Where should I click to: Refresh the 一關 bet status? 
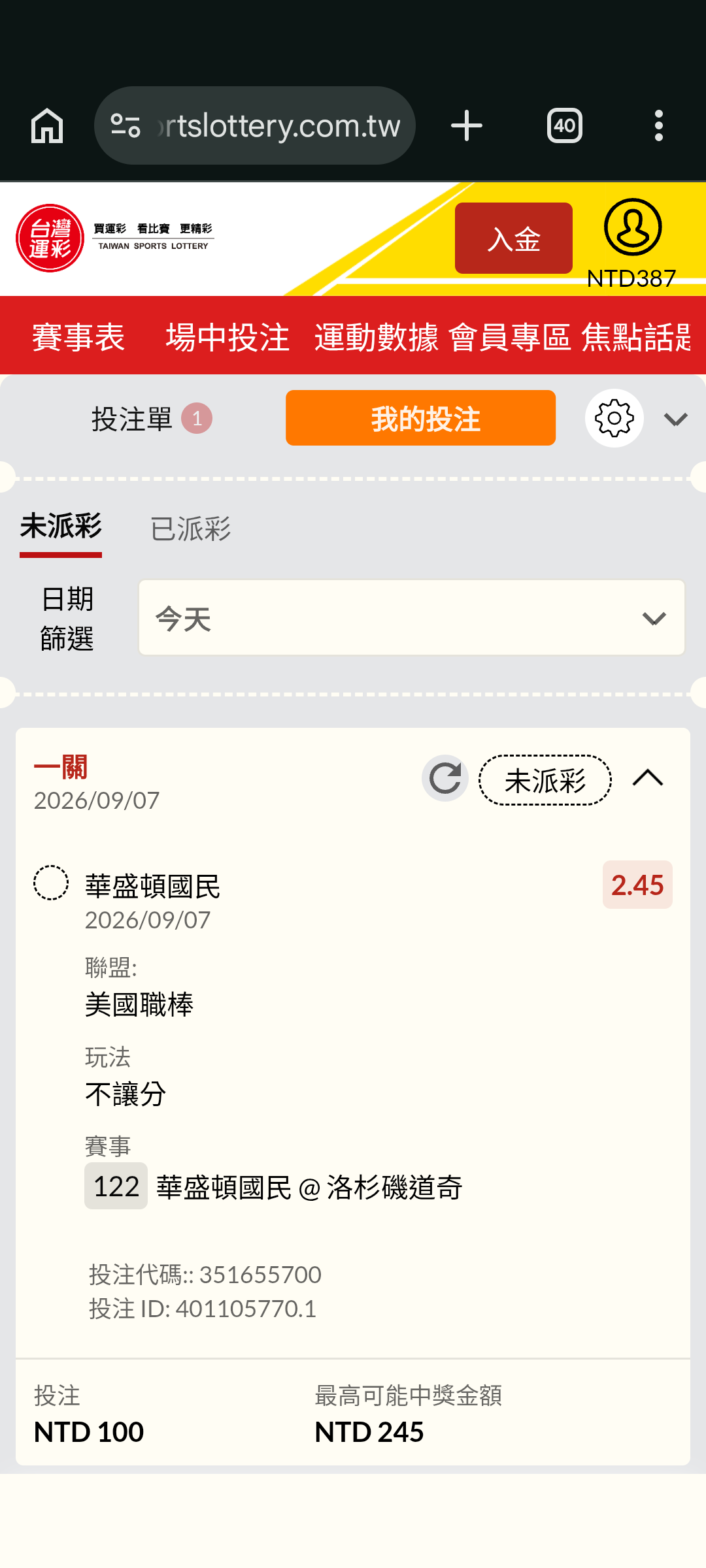coord(445,778)
